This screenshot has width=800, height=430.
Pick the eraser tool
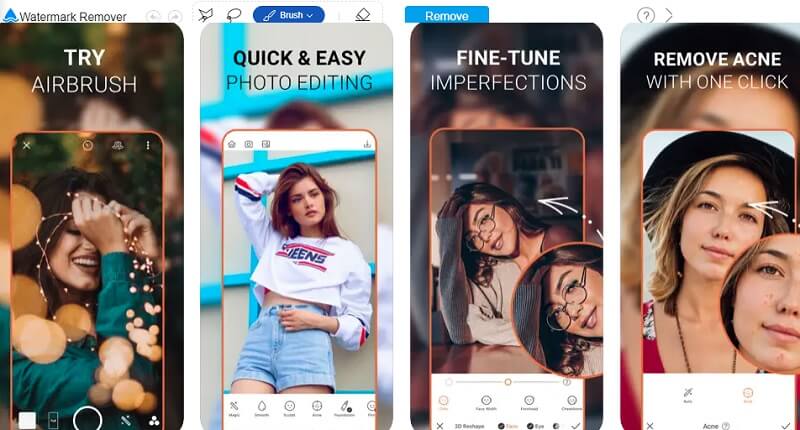[362, 15]
